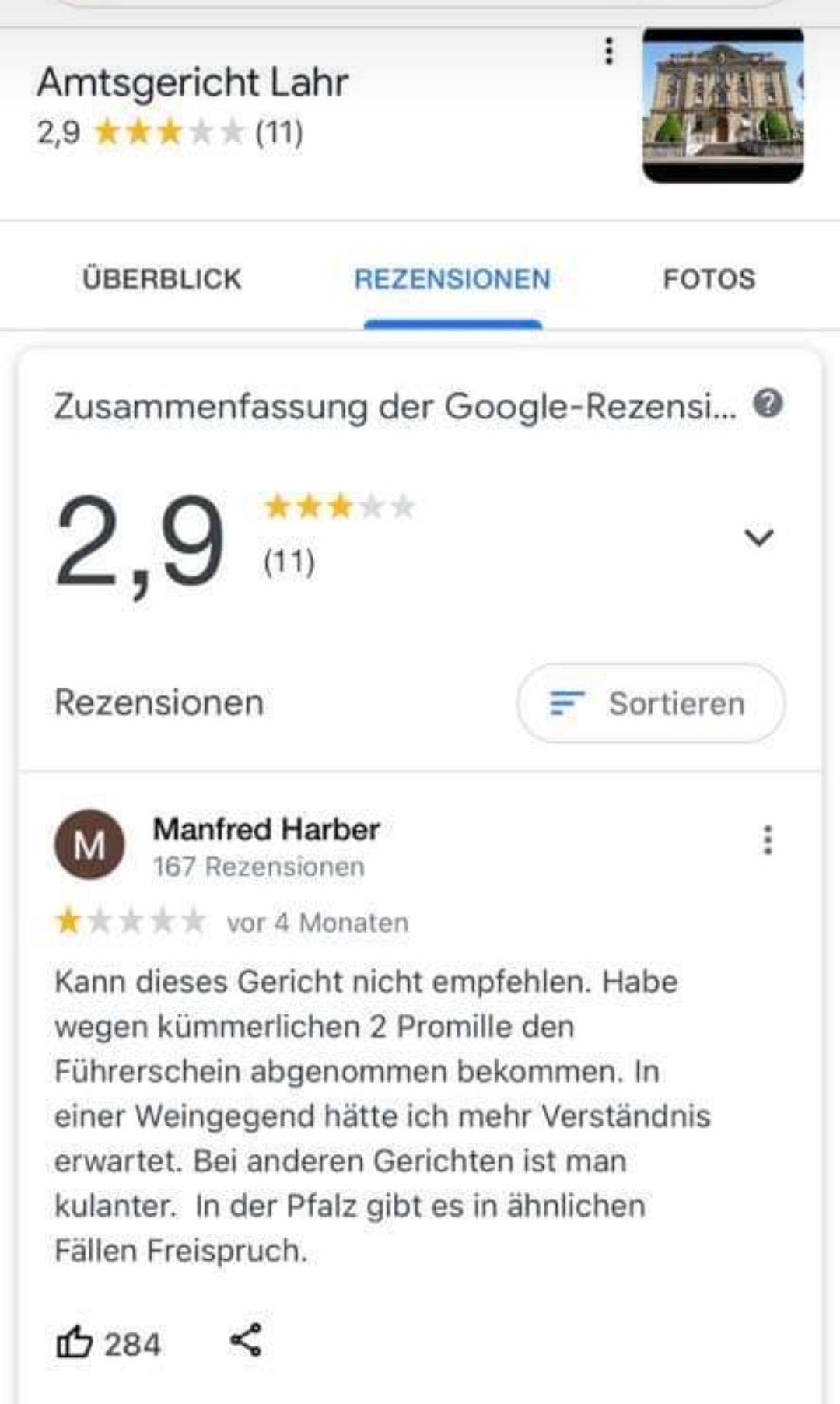Share Manfred Harber's review

pos(246,1340)
